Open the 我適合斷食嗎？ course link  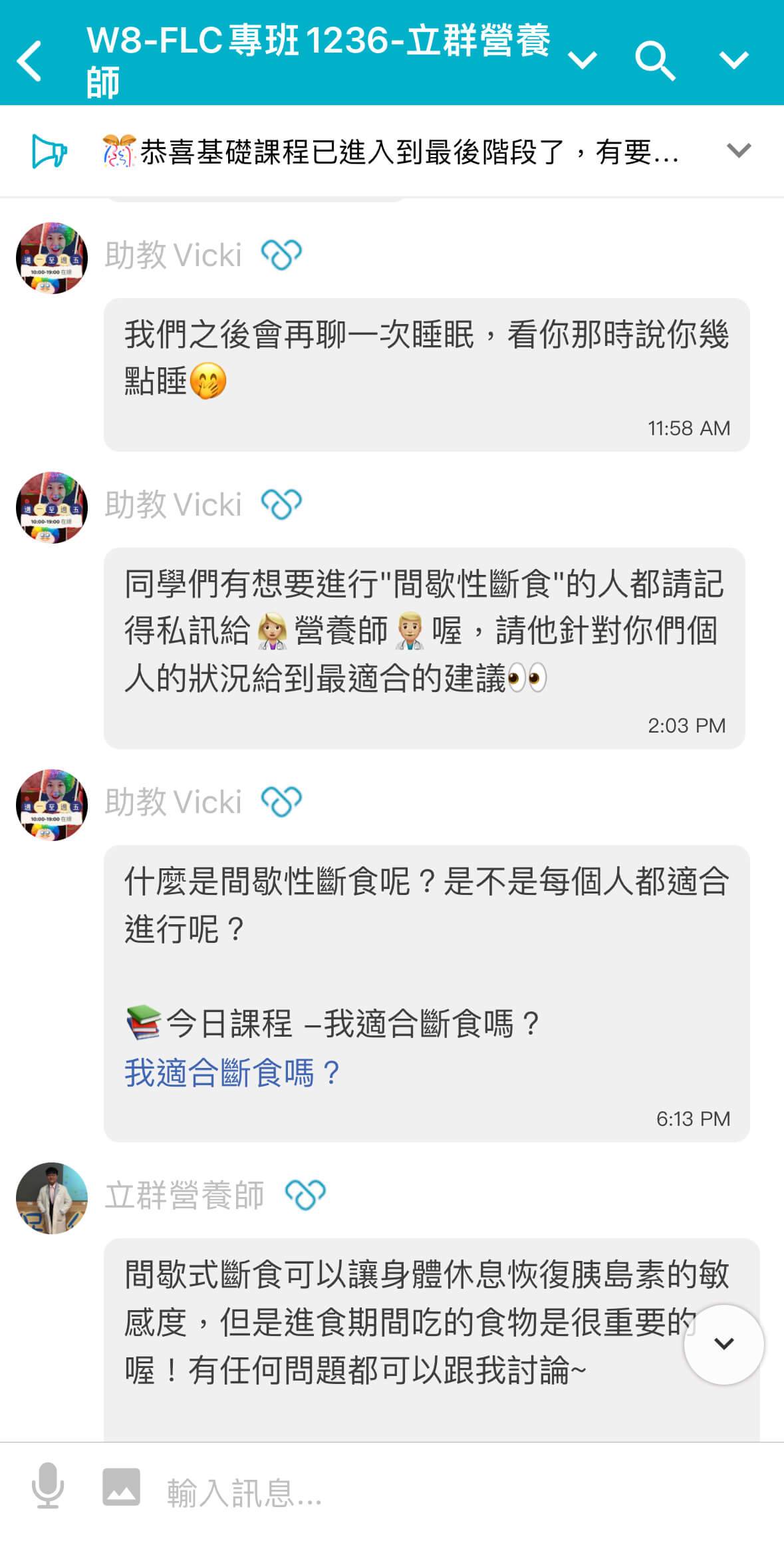tap(232, 1073)
